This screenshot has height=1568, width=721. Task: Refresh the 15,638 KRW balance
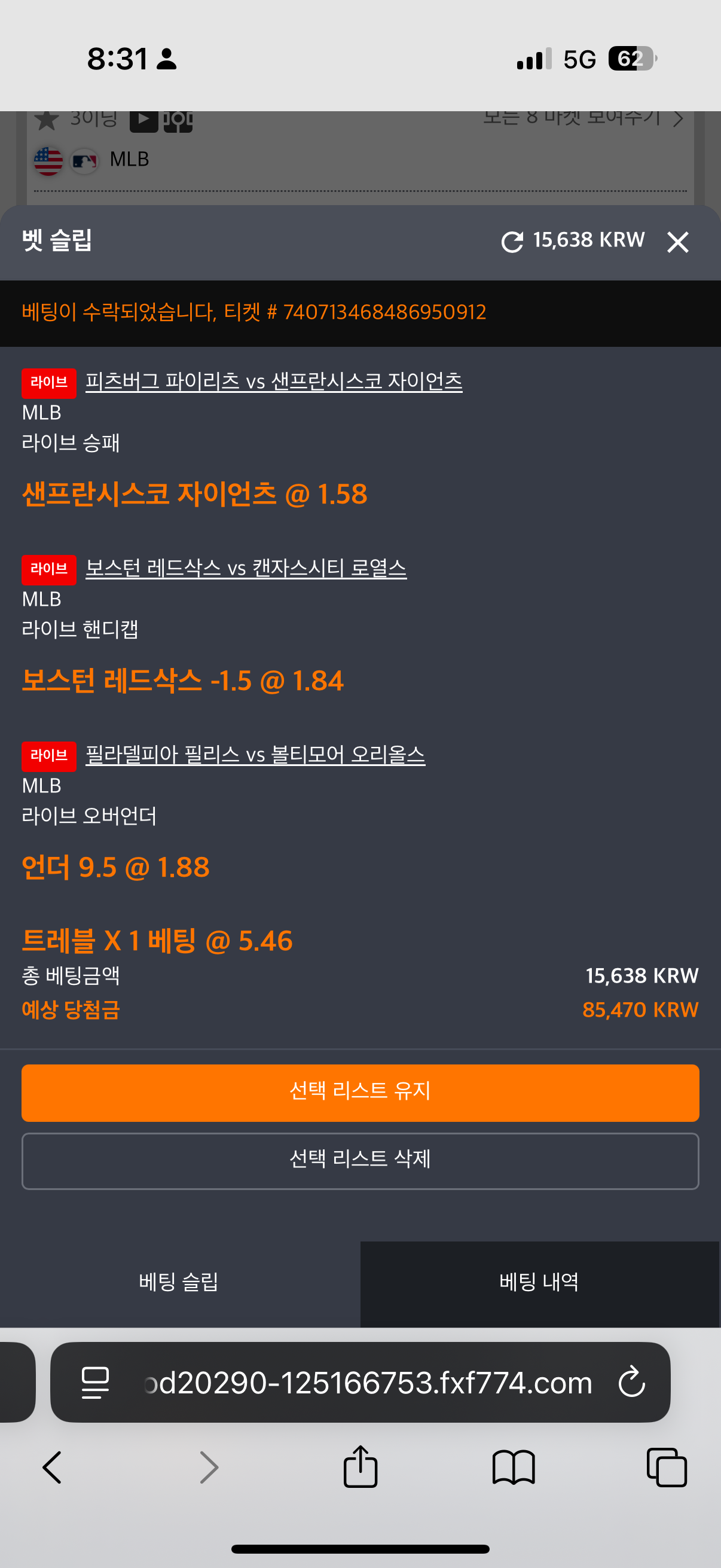point(512,242)
